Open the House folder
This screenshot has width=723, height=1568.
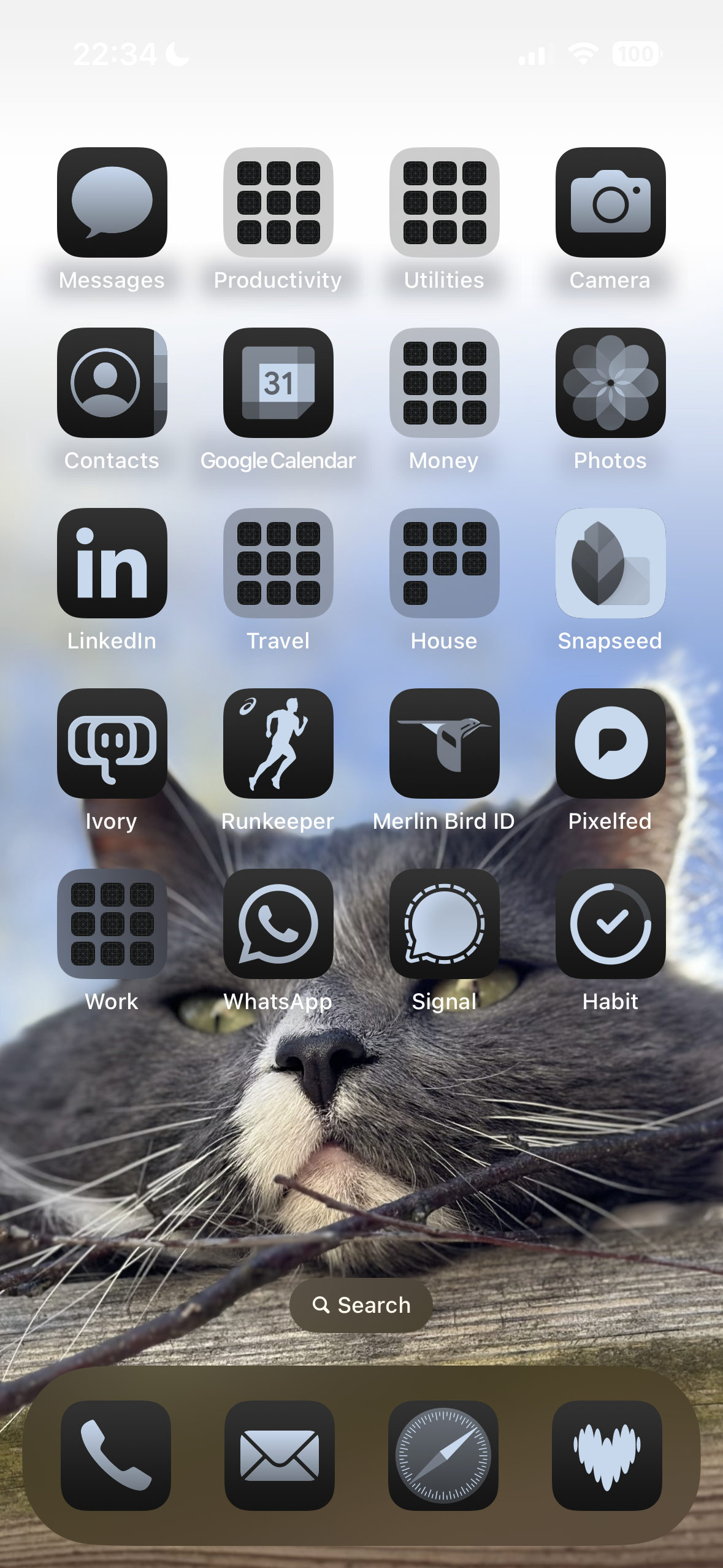point(445,563)
